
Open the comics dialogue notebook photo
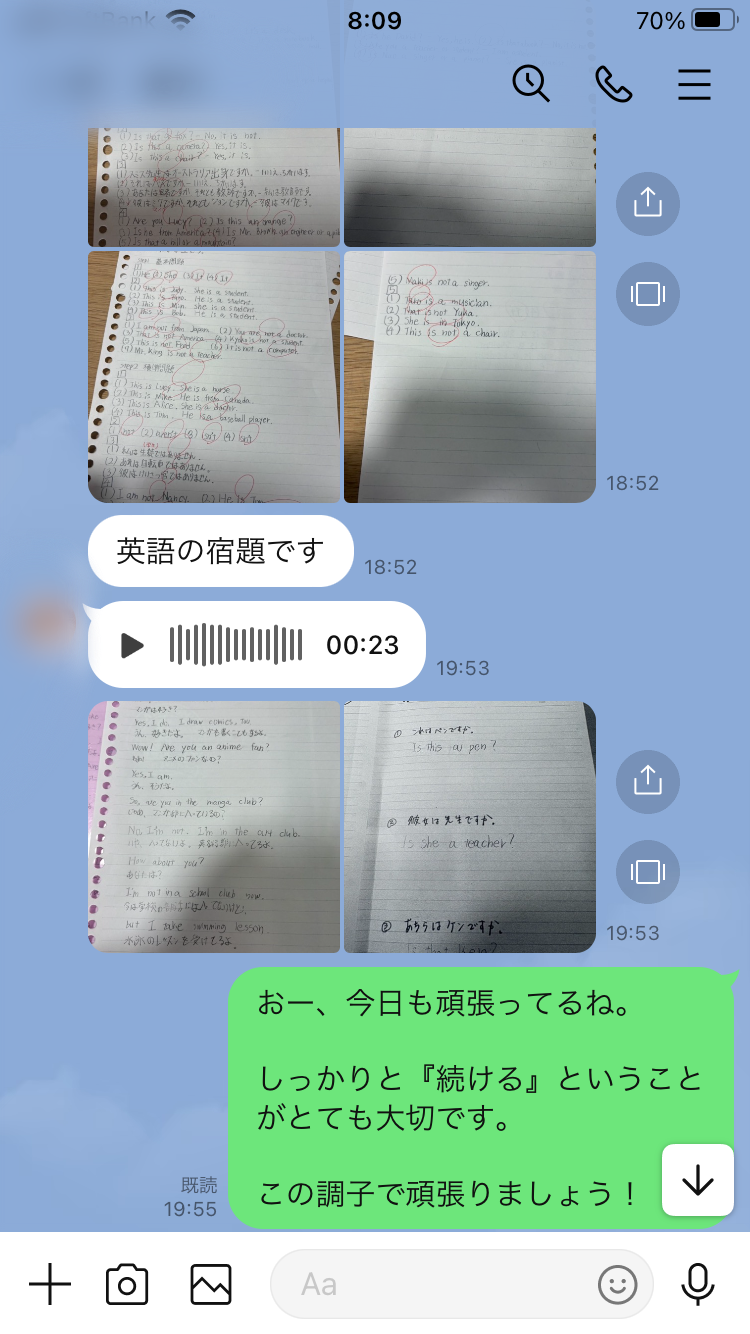(x=214, y=826)
